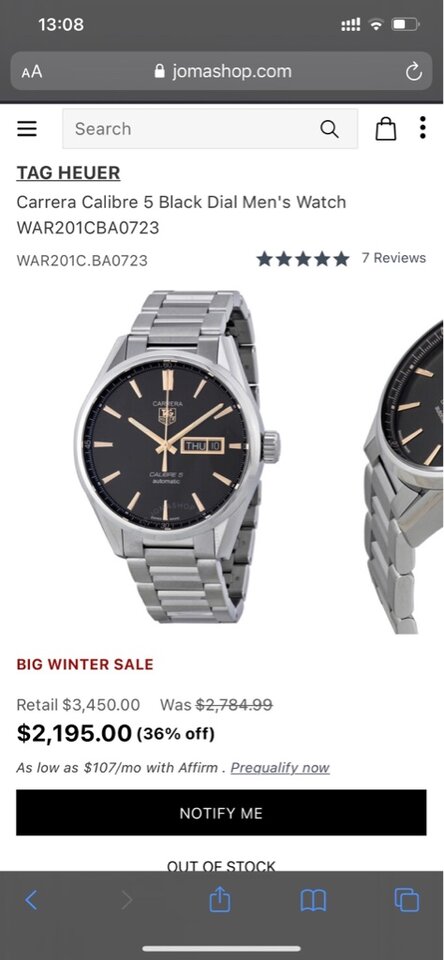Reload the page in address bar
The width and height of the screenshot is (444, 960).
(414, 72)
